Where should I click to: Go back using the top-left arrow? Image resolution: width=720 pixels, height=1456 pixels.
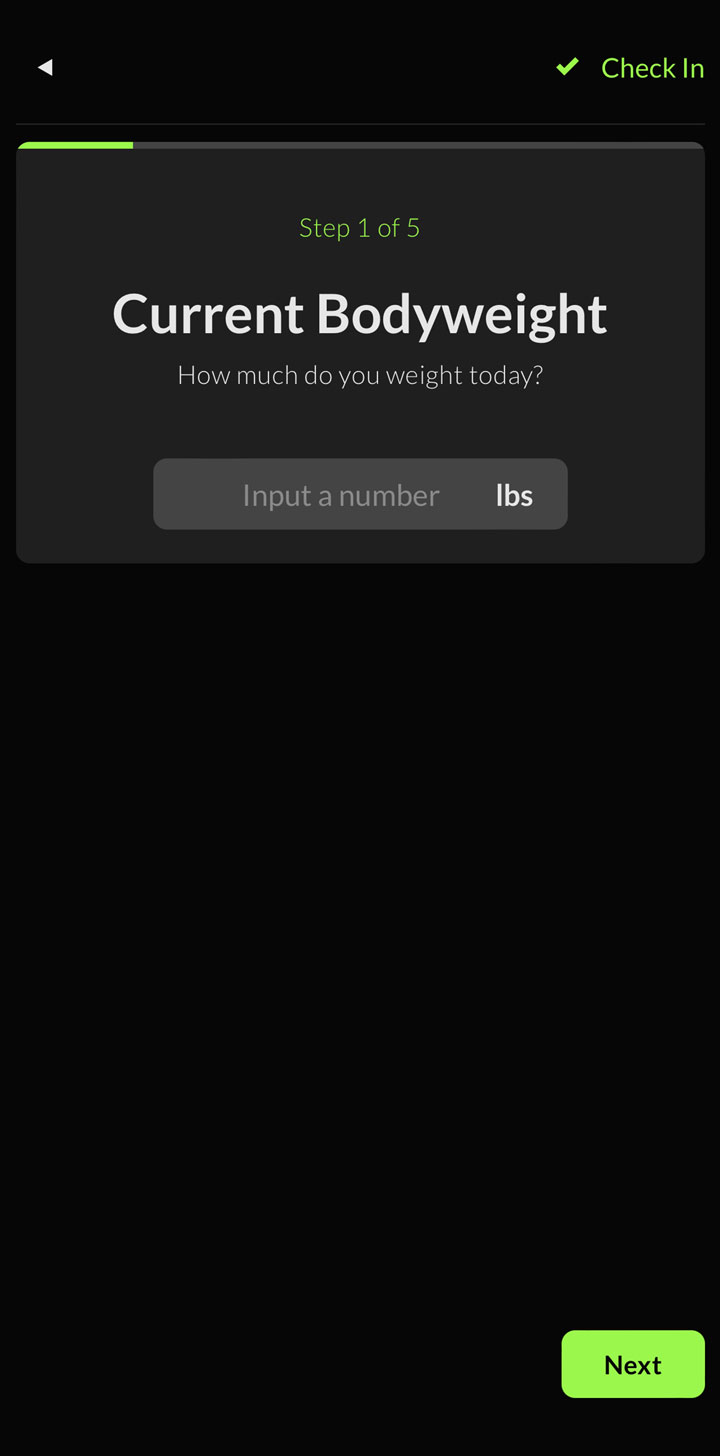45,67
